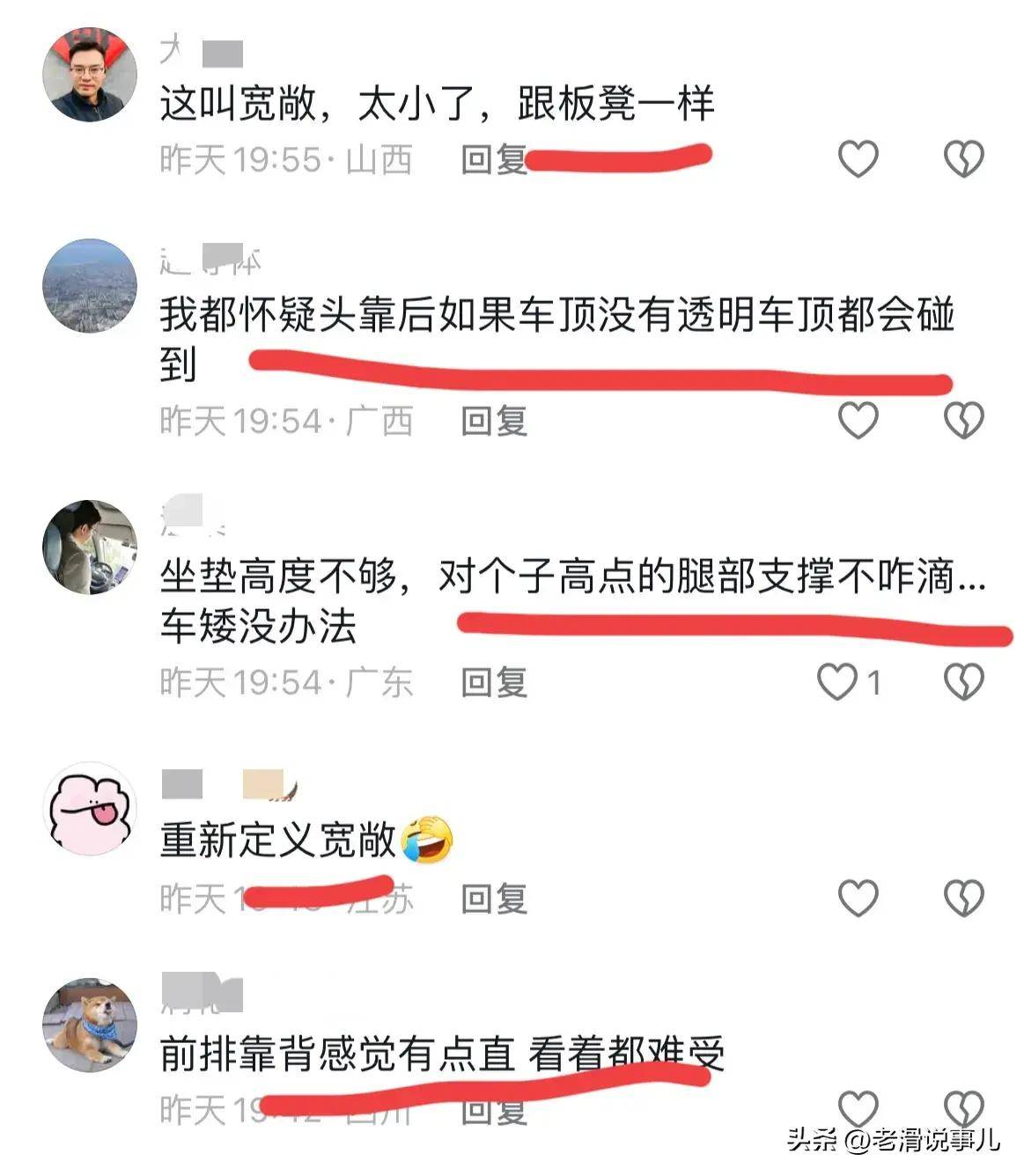Viewport: 1024px width, 1176px height.
Task: Open the cartoon avatar beside "重新定义宽敞"
Action: point(90,808)
